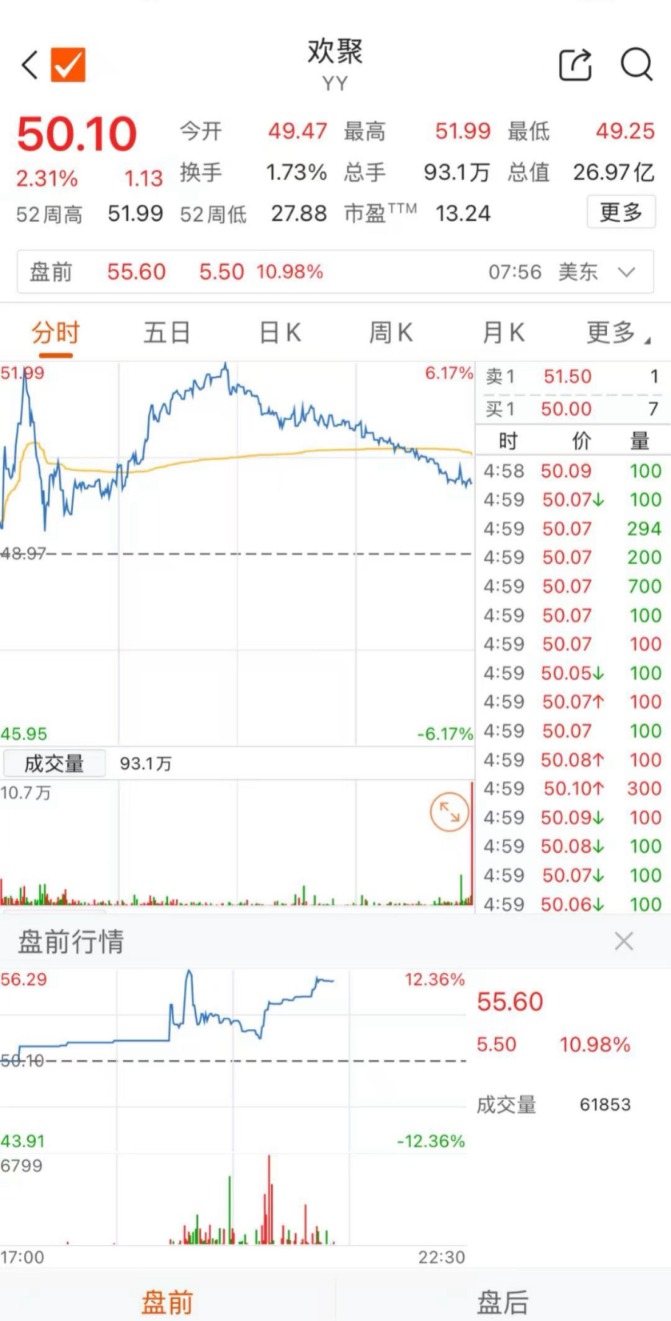Tap the 更多 button beside 市盈TTM
This screenshot has height=1321, width=671.
(621, 212)
